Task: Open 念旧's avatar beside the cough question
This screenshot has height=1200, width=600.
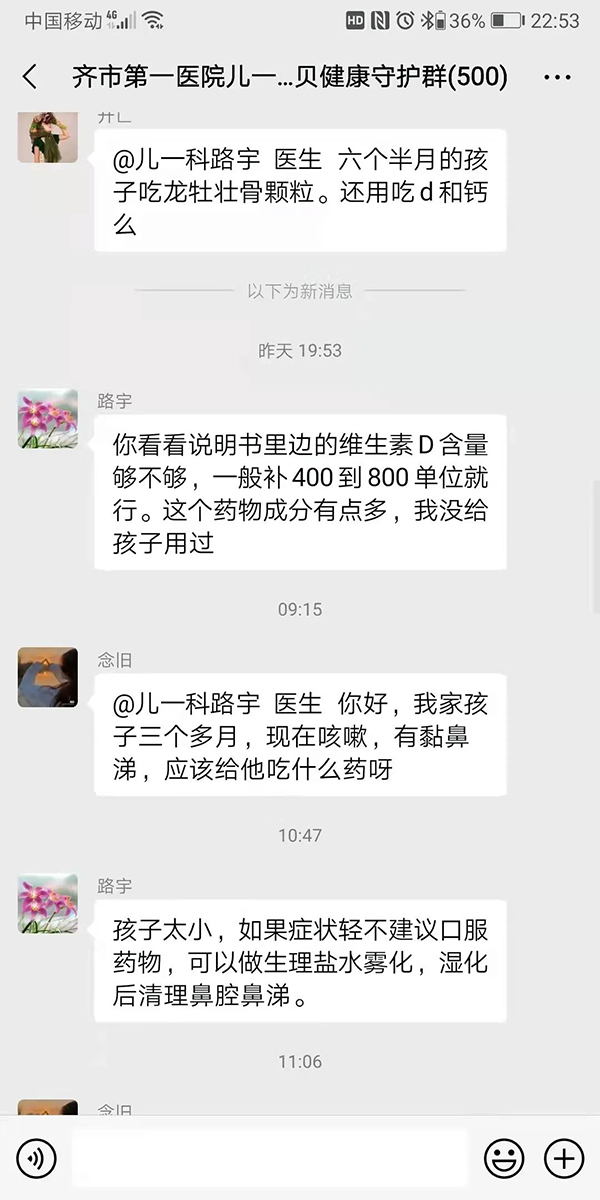Action: (47, 677)
